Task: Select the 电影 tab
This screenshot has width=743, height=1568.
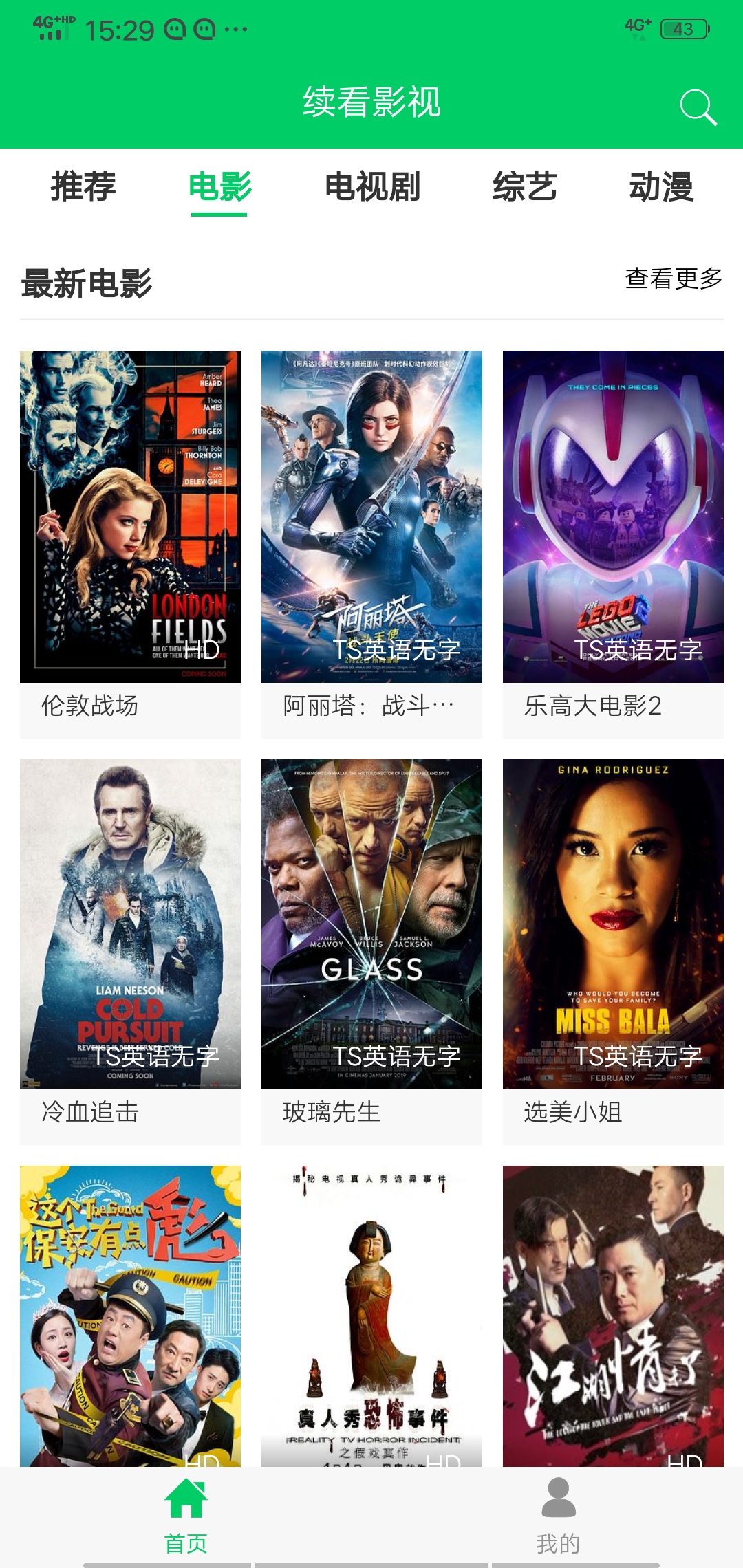Action: (219, 187)
